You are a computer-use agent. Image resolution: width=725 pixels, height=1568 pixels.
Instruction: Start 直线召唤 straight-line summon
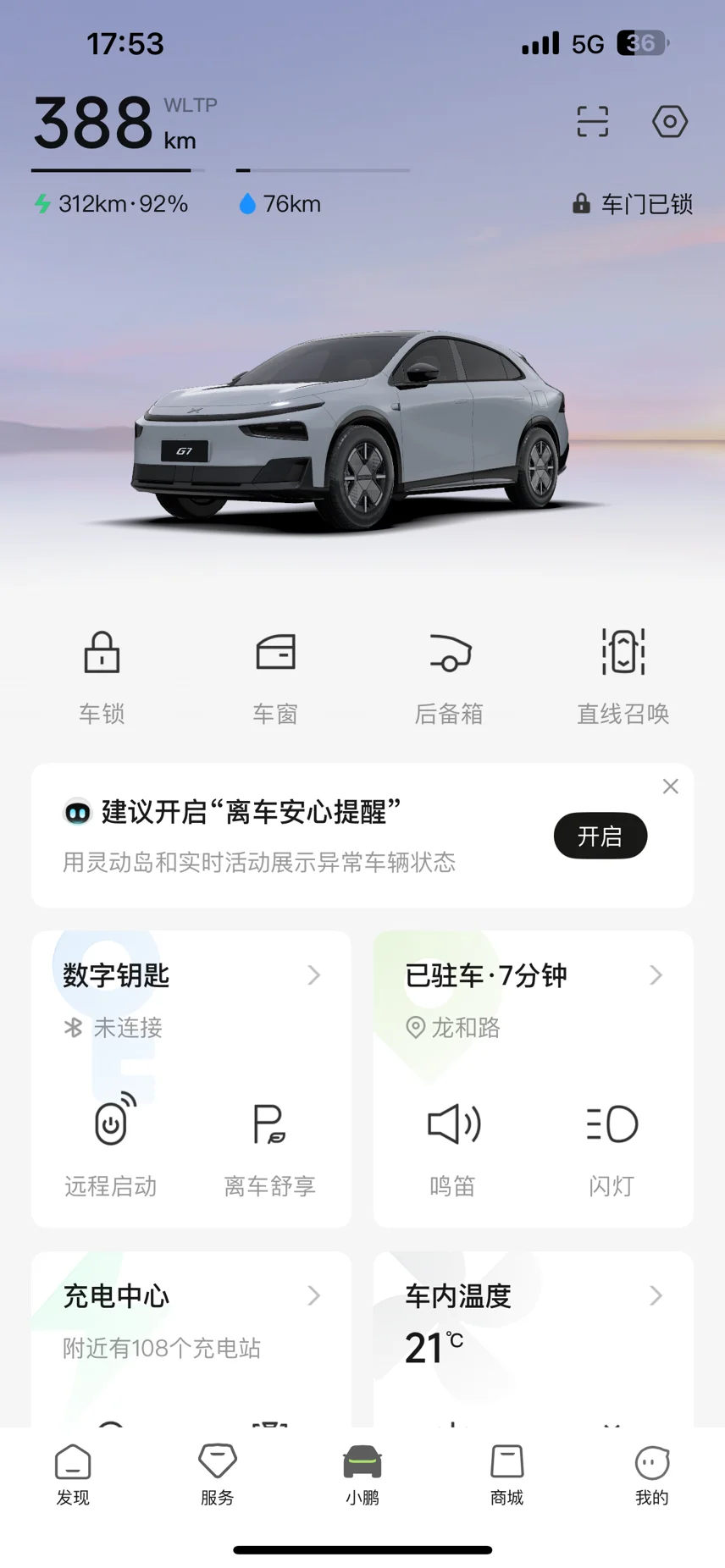(623, 675)
